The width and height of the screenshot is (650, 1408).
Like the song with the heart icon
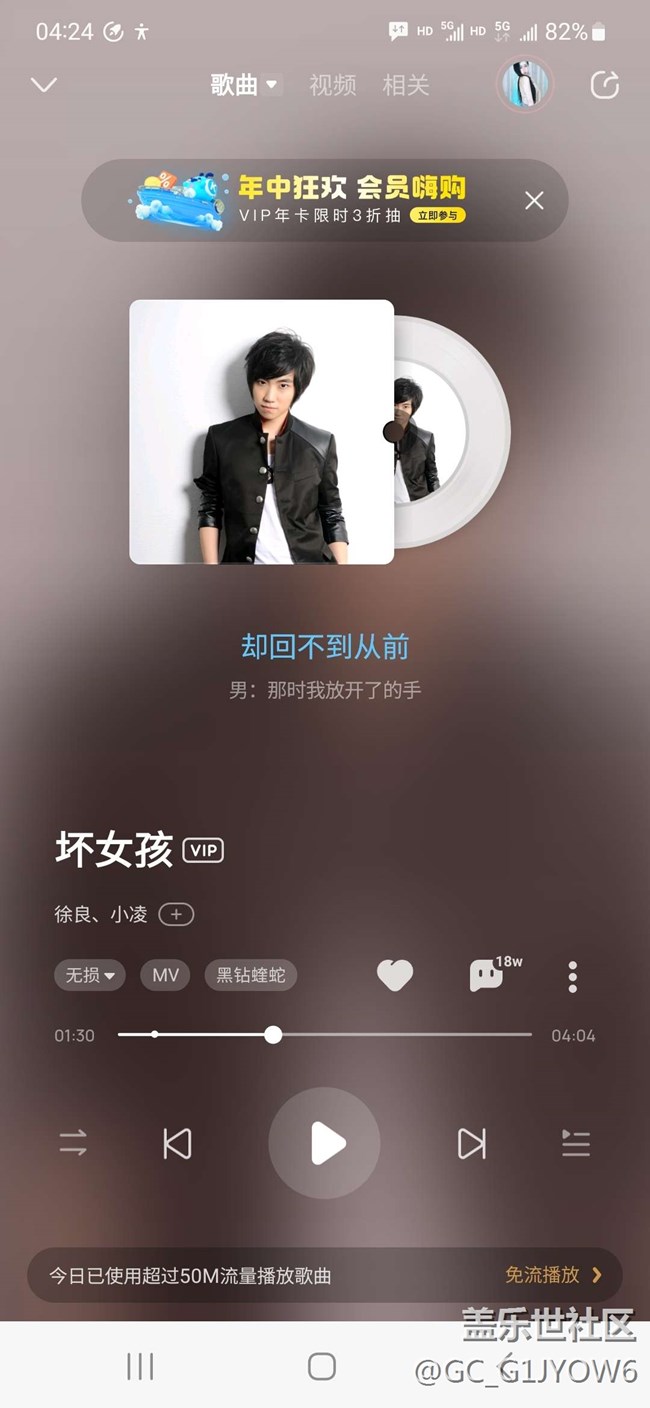(x=395, y=975)
